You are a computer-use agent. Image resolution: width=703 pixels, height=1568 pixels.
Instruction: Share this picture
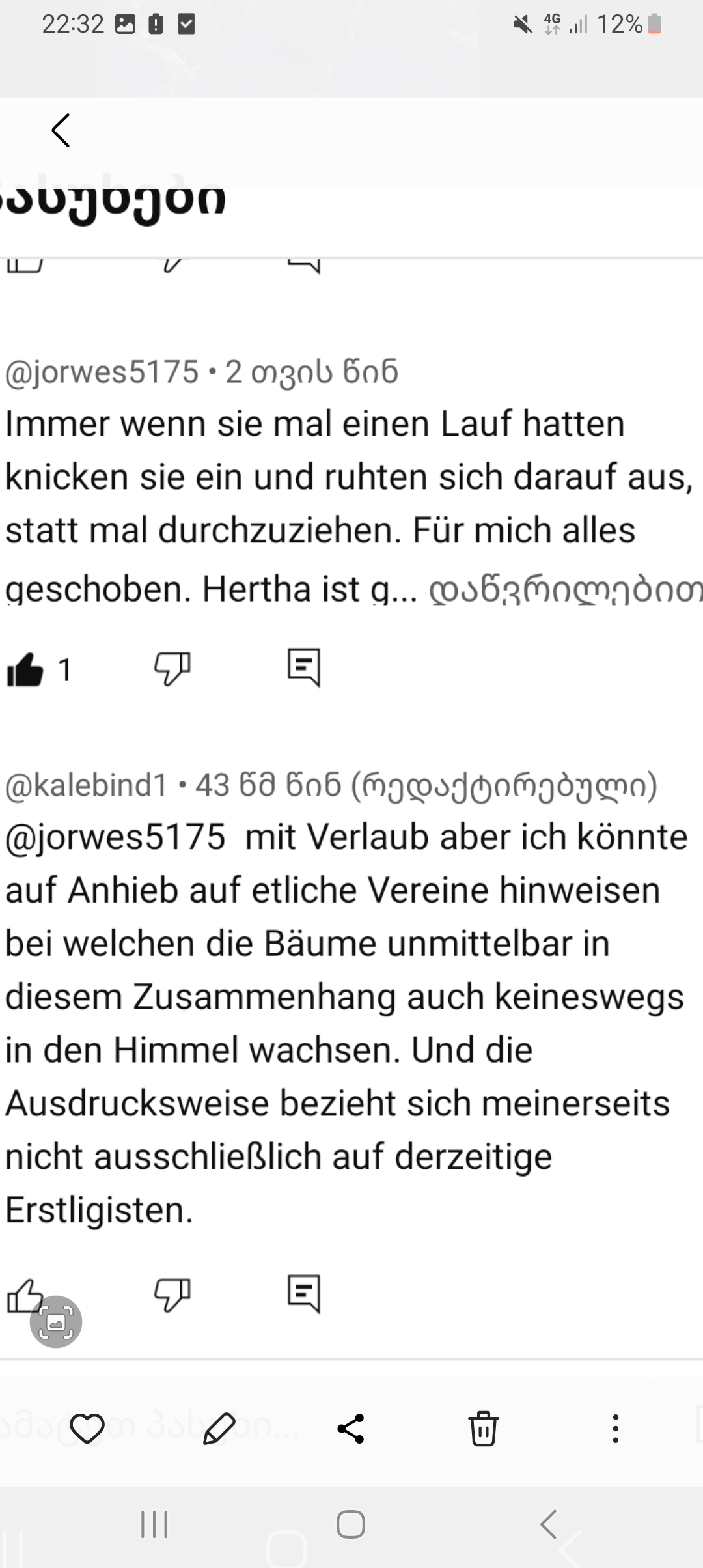tap(351, 1429)
